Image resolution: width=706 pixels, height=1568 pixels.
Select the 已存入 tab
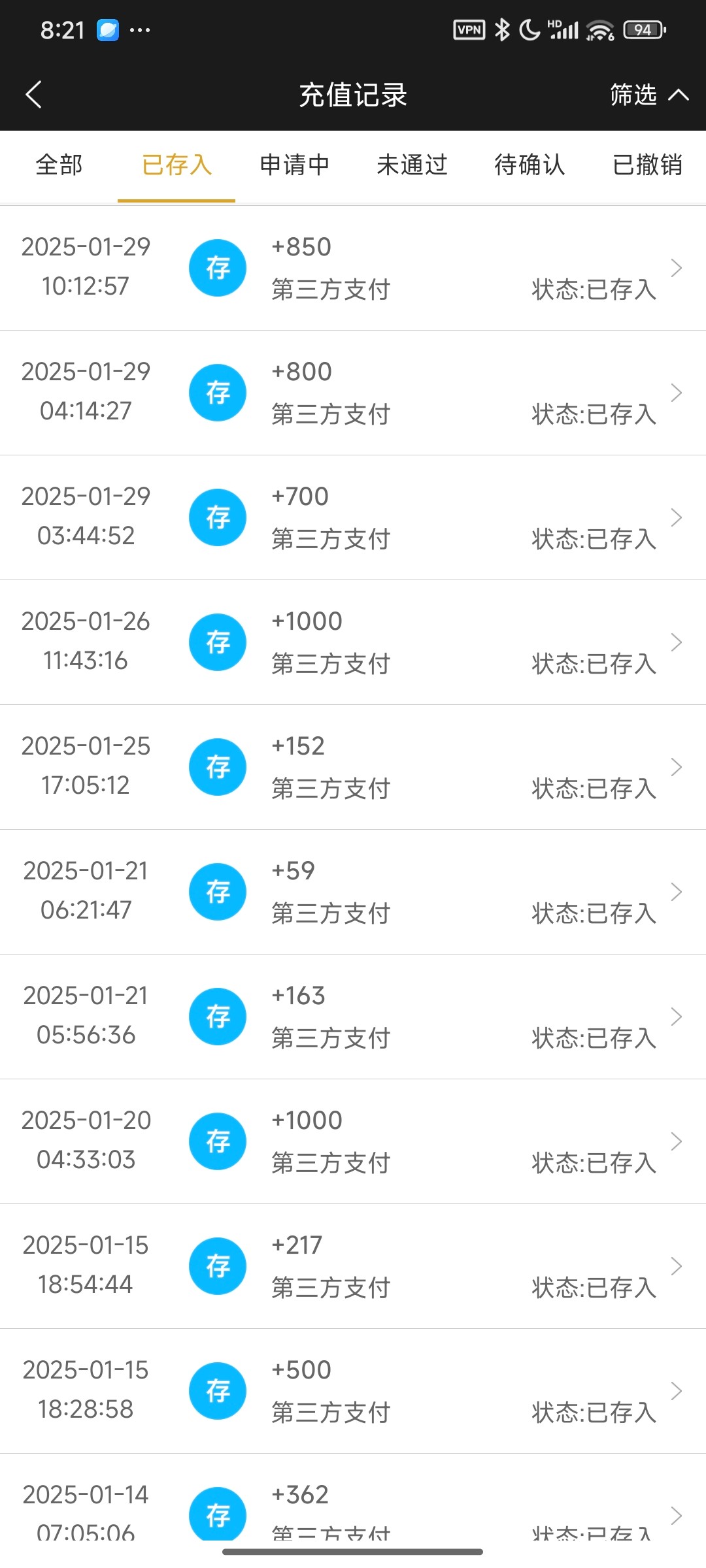click(176, 165)
